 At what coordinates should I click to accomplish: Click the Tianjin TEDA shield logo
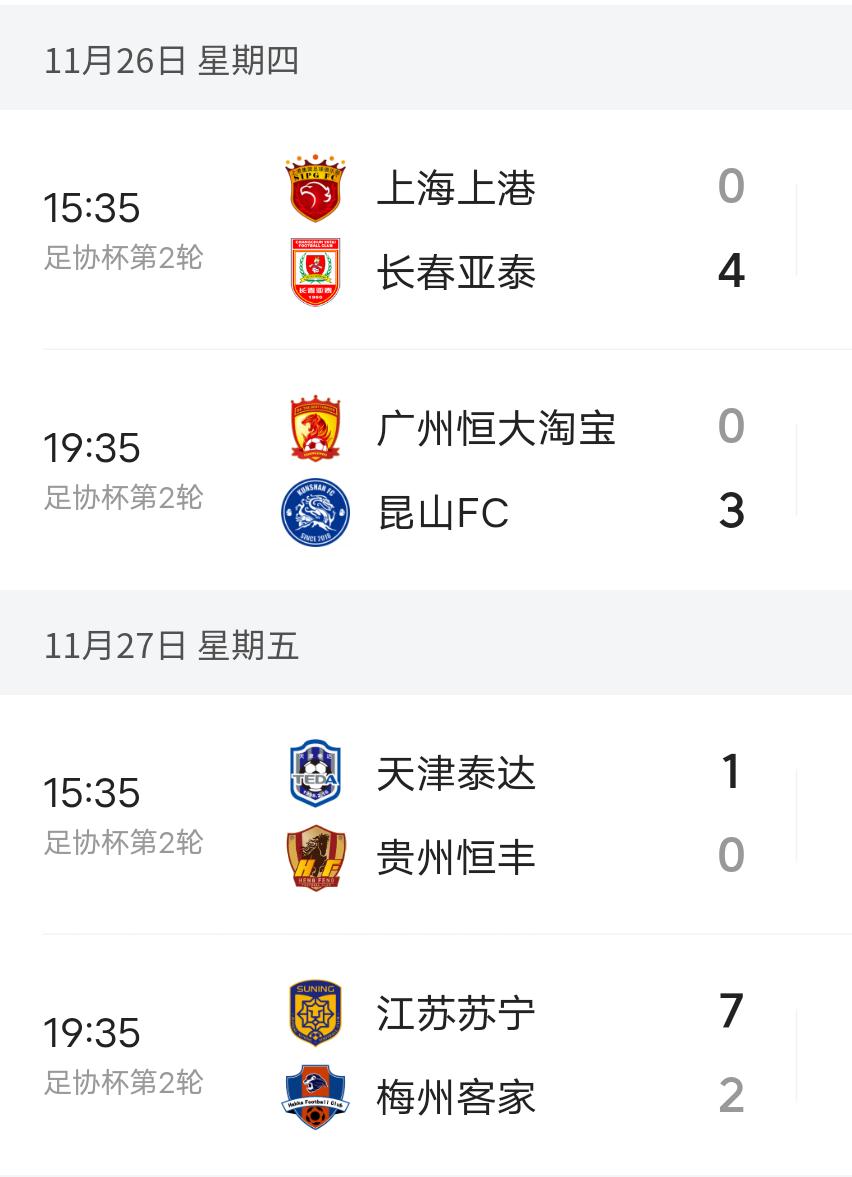tap(316, 773)
